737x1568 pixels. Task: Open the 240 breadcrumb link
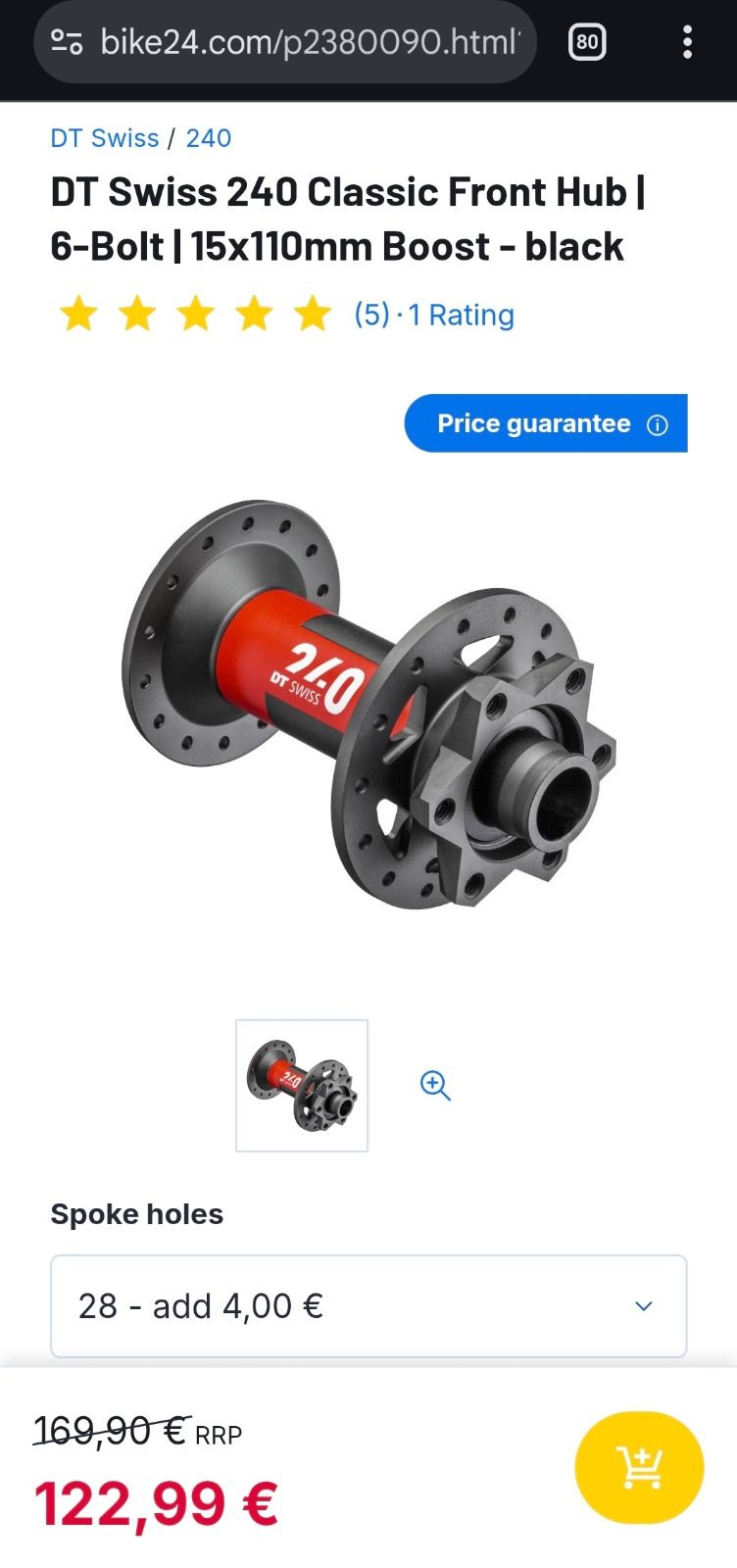(209, 138)
